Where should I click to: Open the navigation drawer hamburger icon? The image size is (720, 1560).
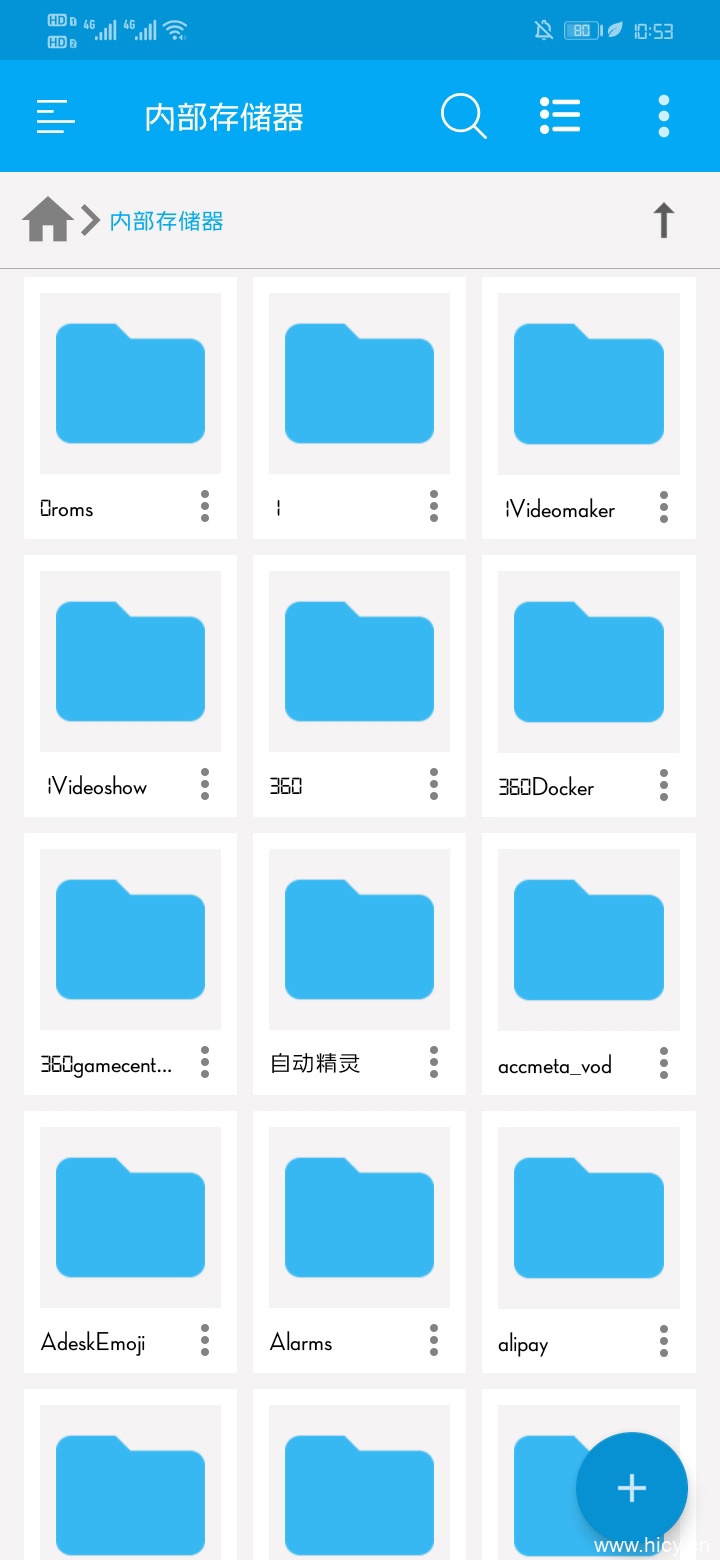click(x=55, y=116)
